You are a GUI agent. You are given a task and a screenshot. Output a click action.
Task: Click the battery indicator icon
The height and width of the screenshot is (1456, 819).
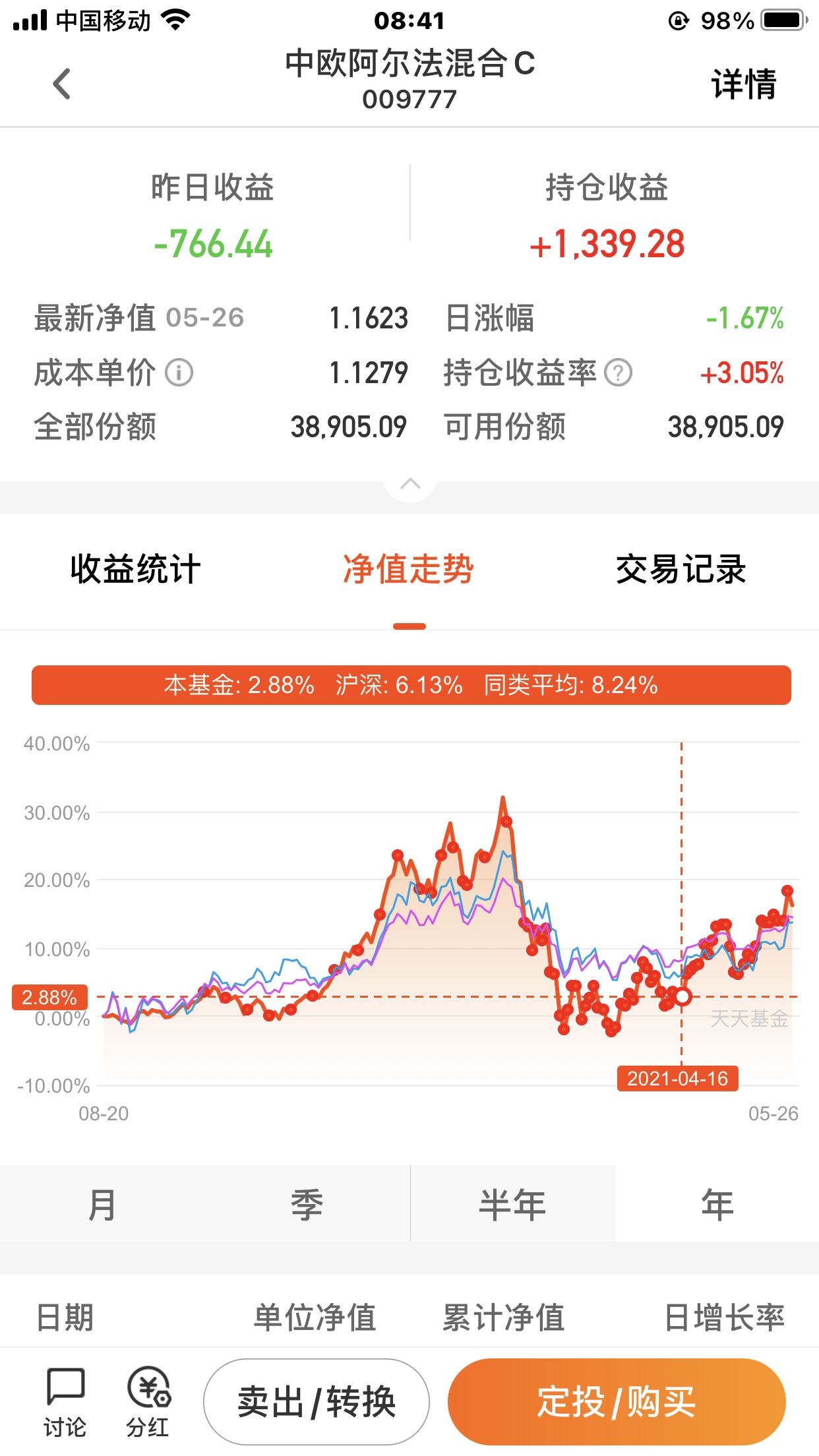[x=781, y=20]
